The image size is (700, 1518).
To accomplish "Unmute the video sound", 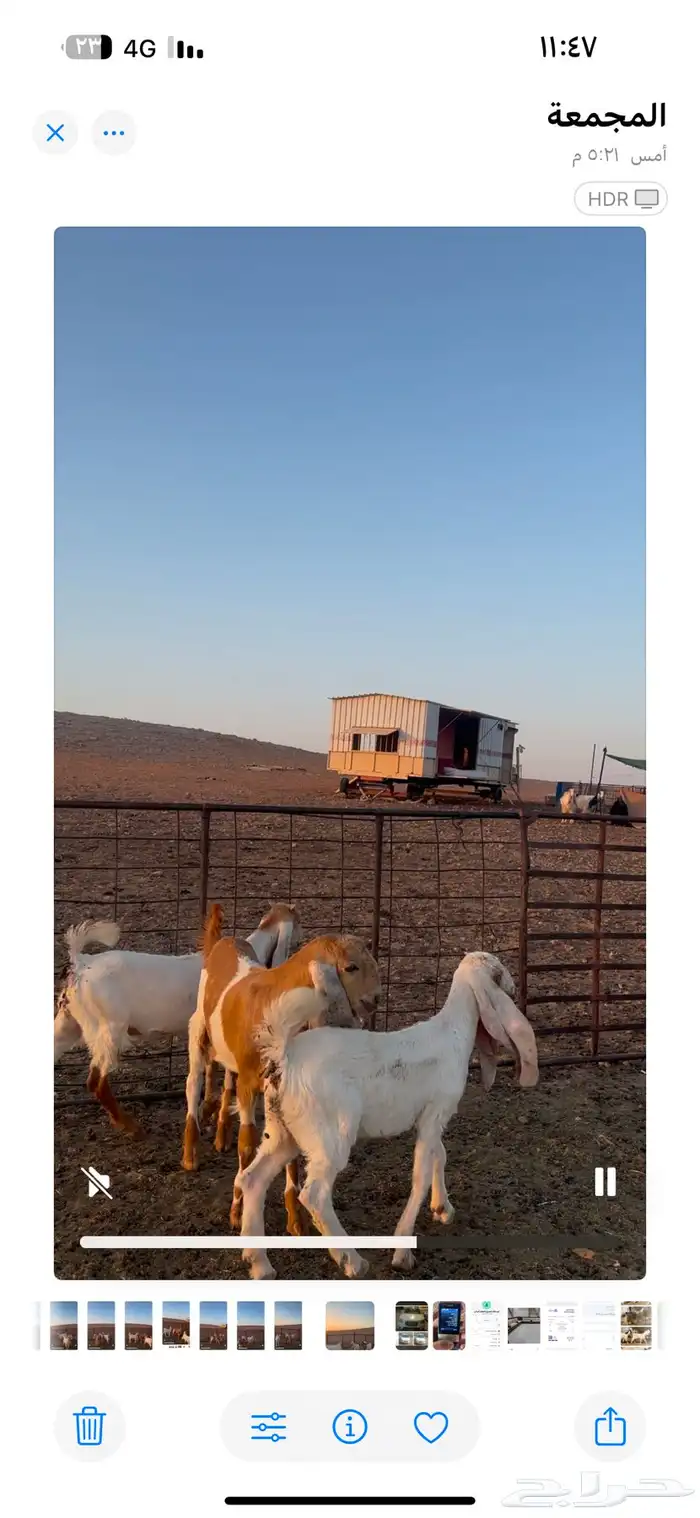I will tap(97, 1183).
